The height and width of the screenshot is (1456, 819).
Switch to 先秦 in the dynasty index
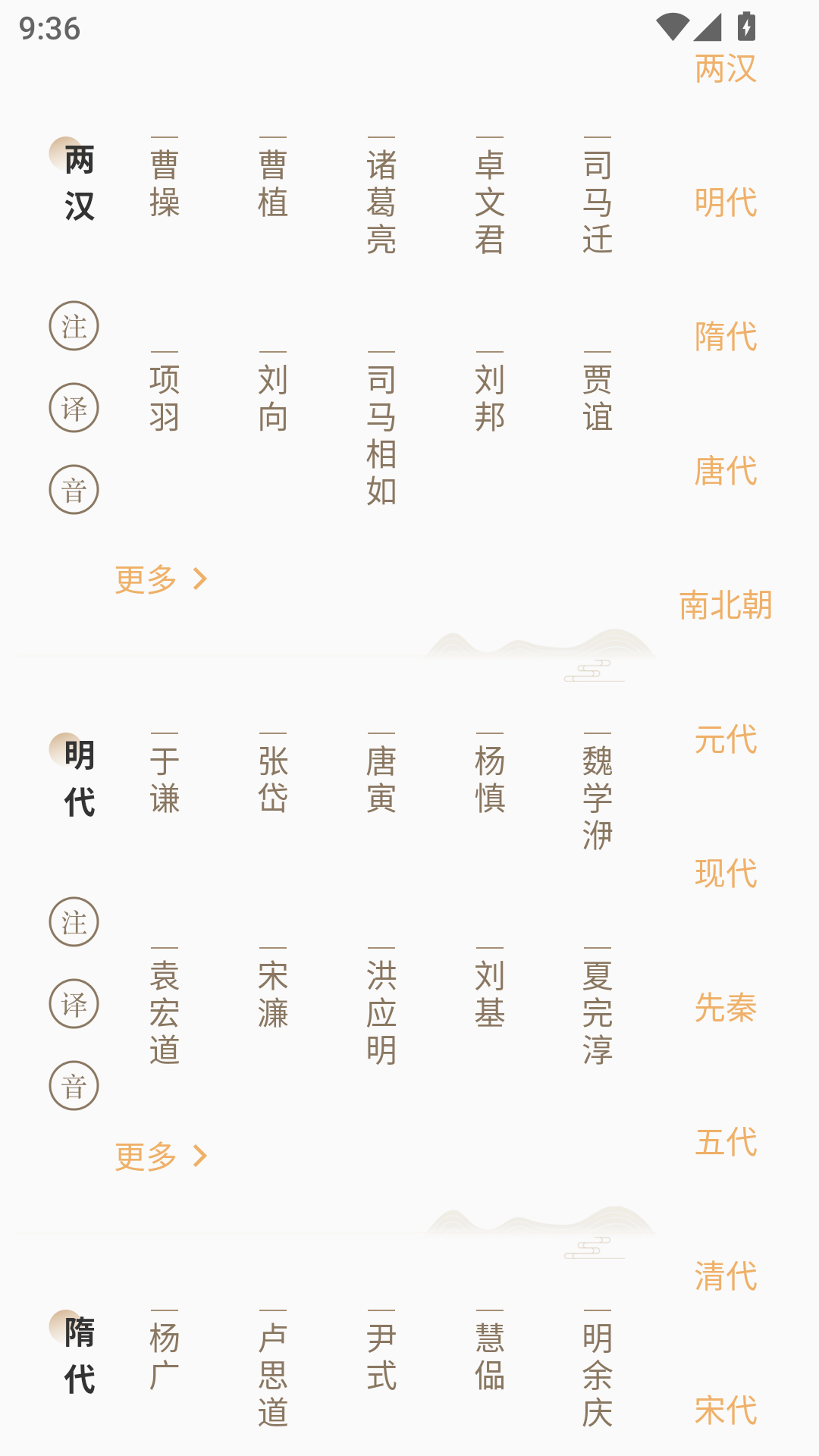[726, 1009]
